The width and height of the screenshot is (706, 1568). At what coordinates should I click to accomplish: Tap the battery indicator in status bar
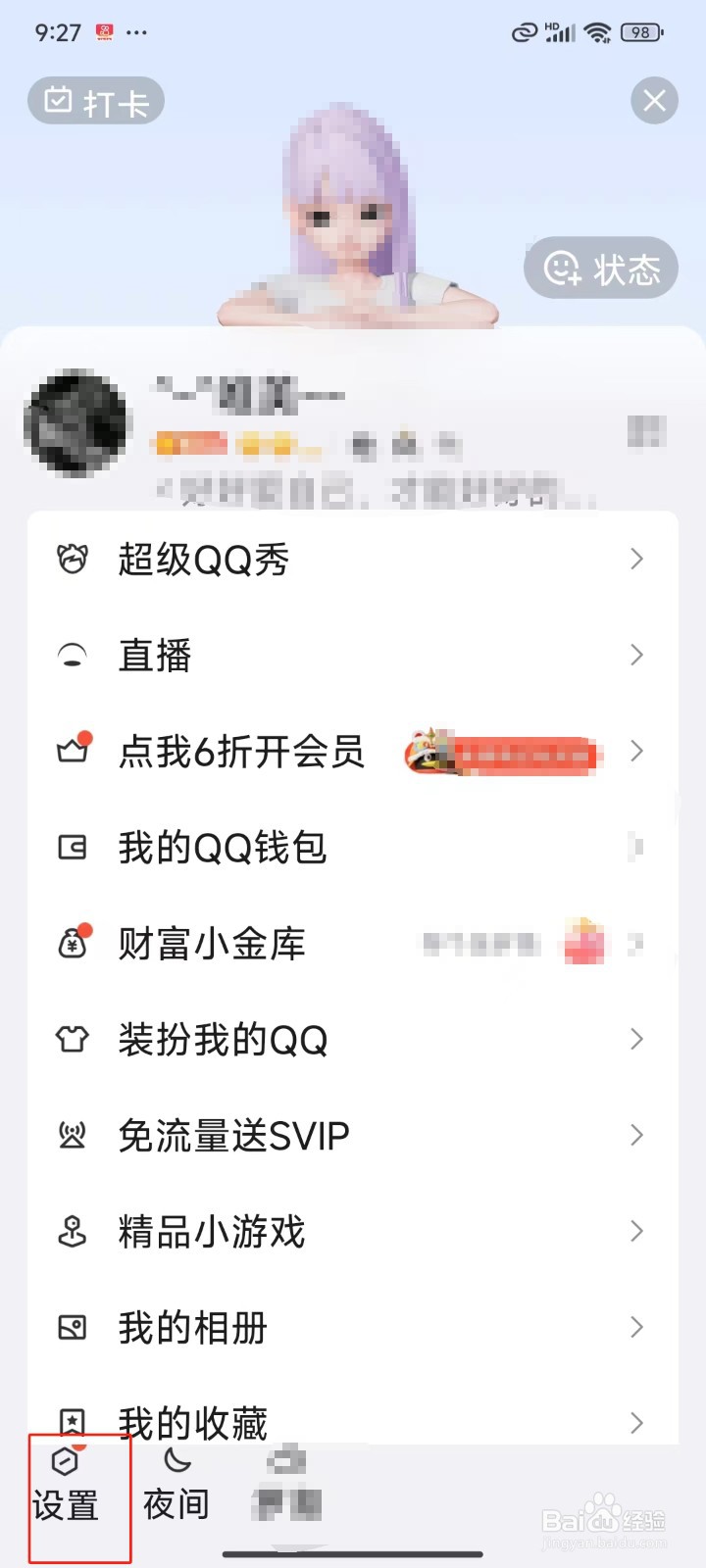pyautogui.click(x=642, y=31)
